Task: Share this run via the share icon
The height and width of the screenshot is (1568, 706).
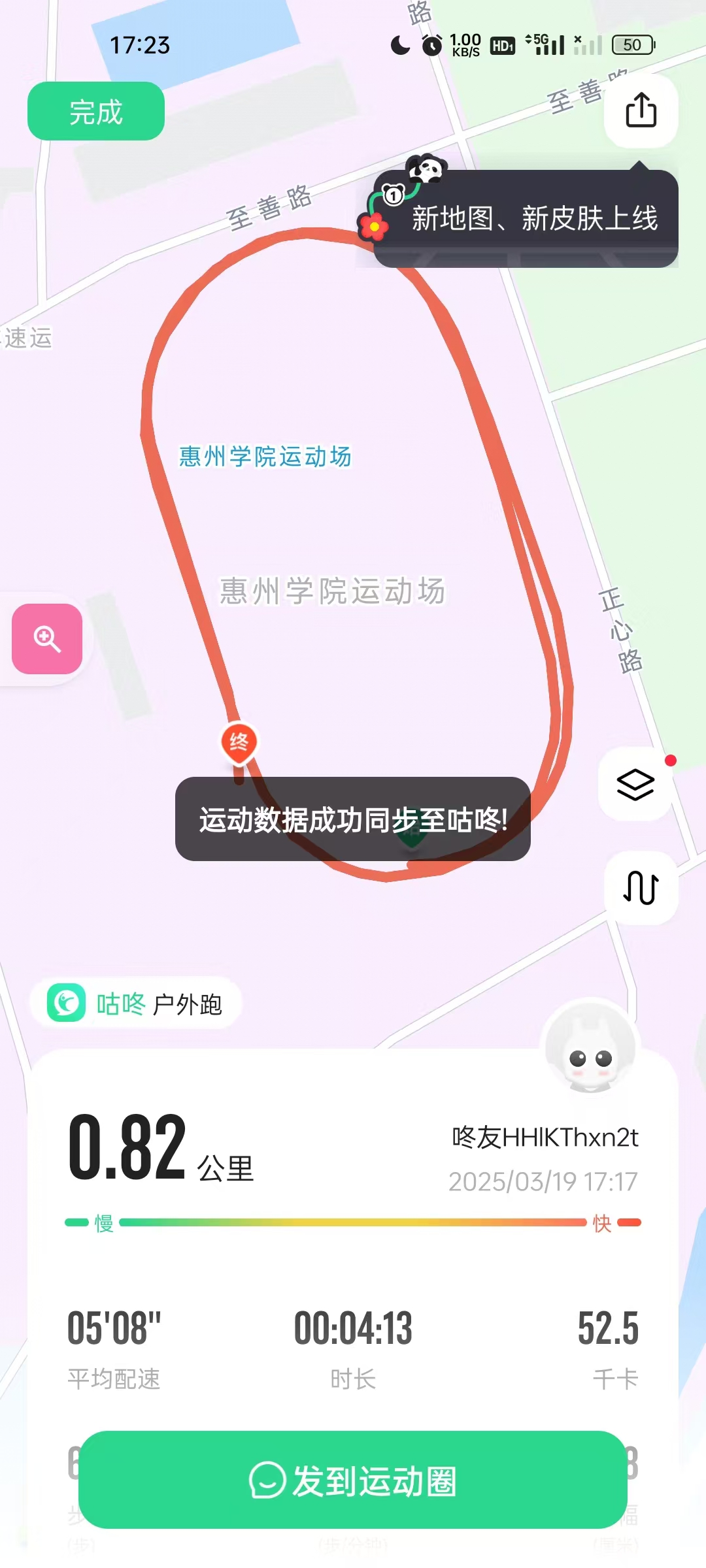Action: click(641, 110)
